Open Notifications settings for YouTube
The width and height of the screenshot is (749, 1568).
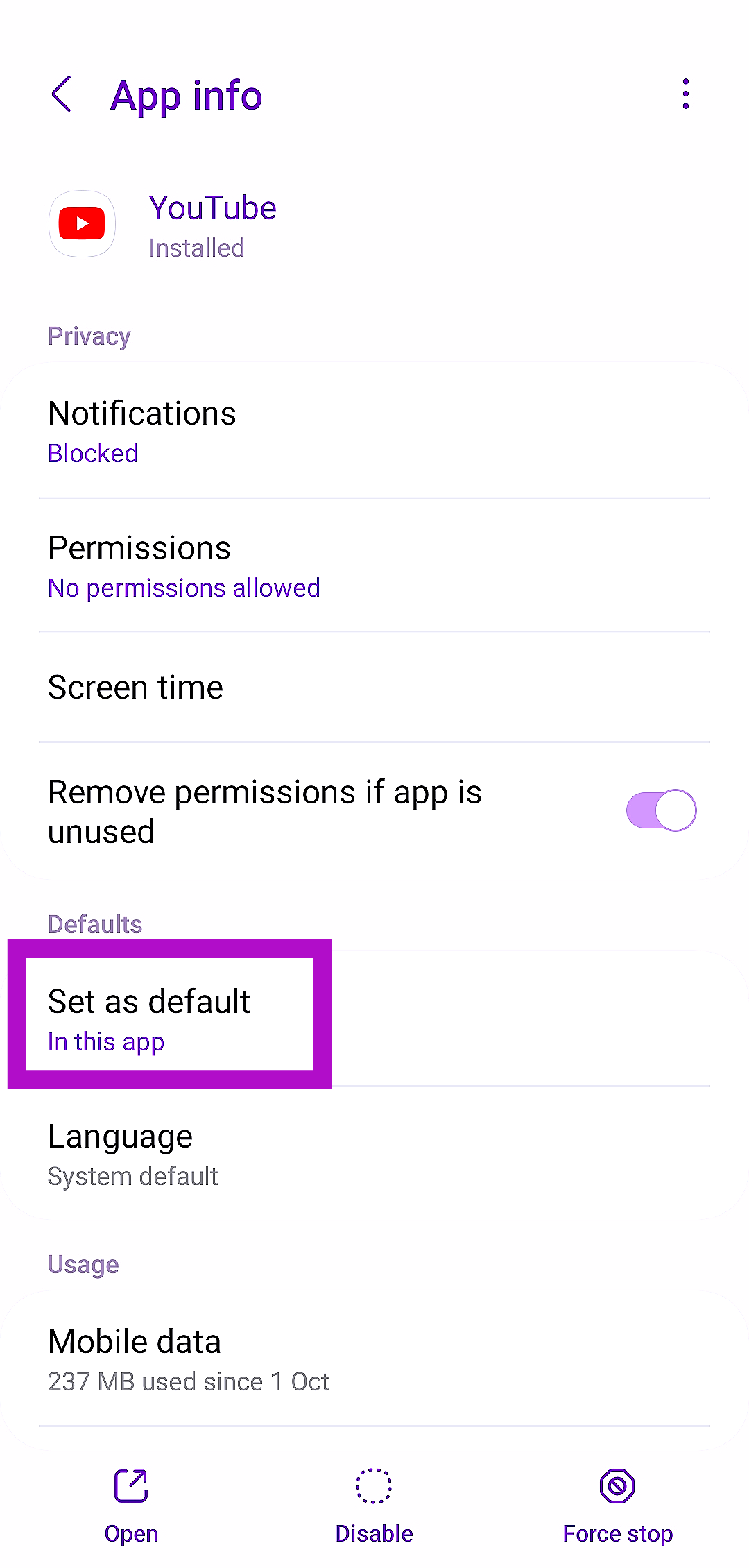[x=374, y=431]
